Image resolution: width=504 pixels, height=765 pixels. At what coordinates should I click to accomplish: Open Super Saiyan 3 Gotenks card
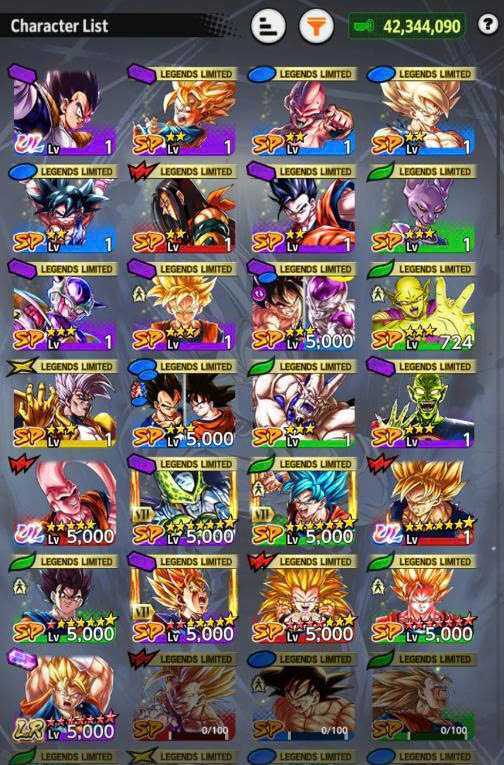[302, 599]
